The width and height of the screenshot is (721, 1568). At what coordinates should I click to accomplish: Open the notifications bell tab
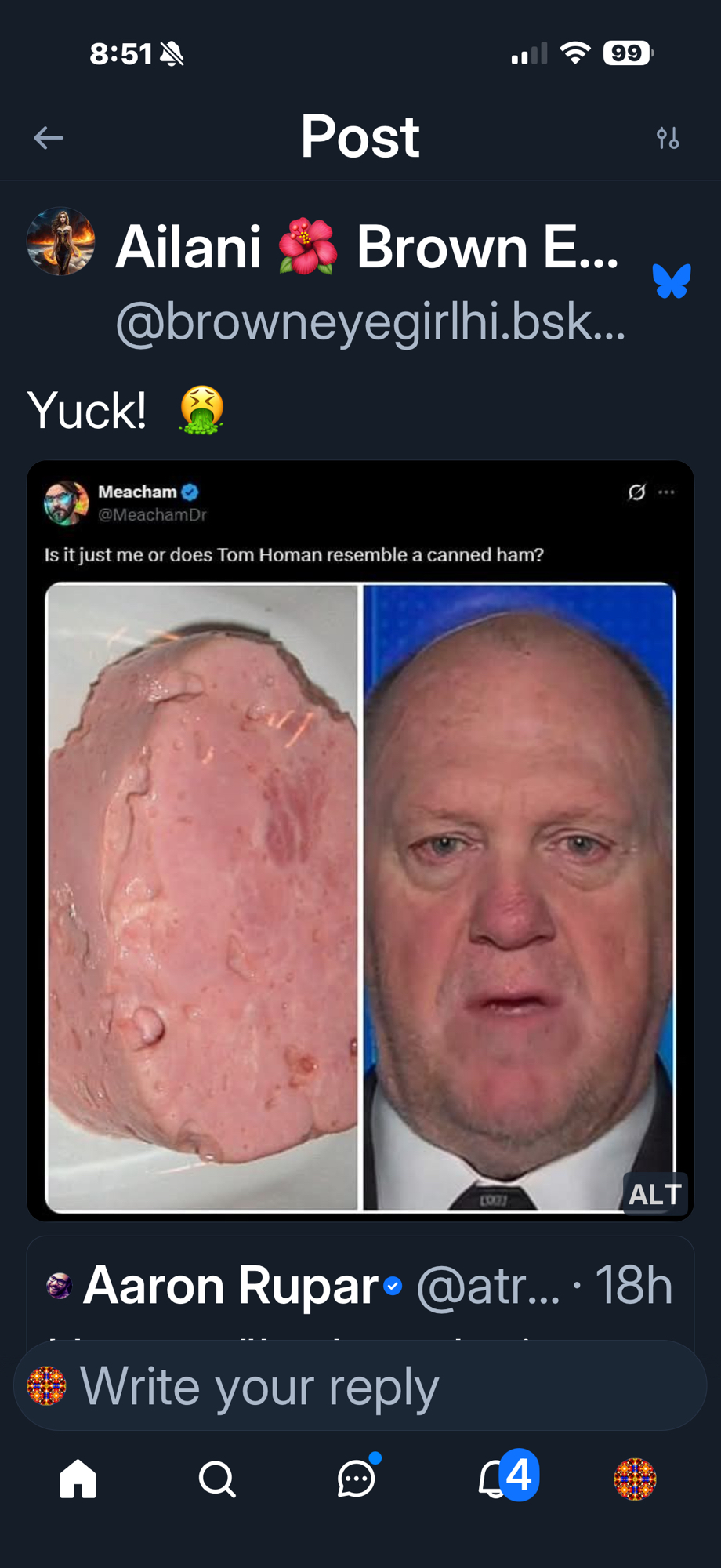point(497,1479)
